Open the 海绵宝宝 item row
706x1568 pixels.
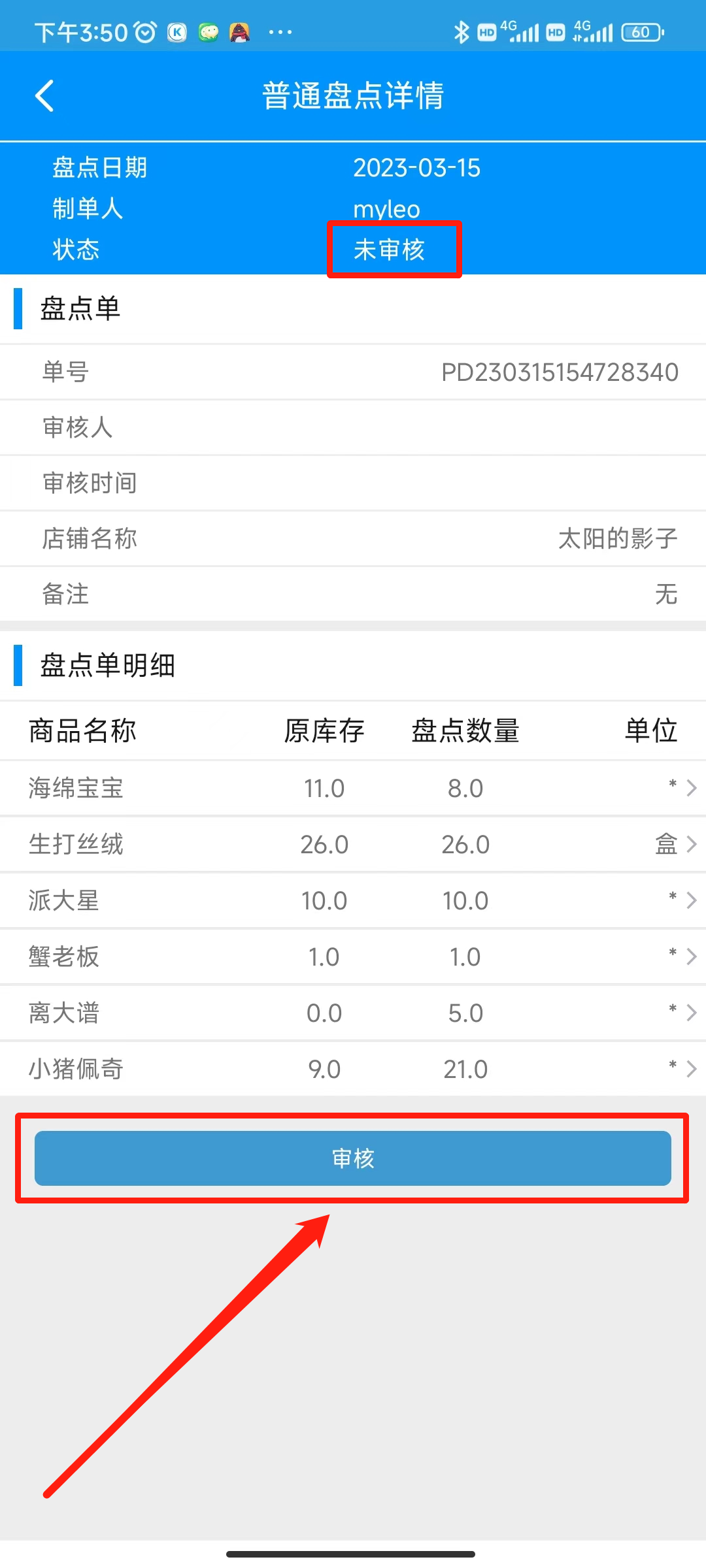tap(353, 789)
